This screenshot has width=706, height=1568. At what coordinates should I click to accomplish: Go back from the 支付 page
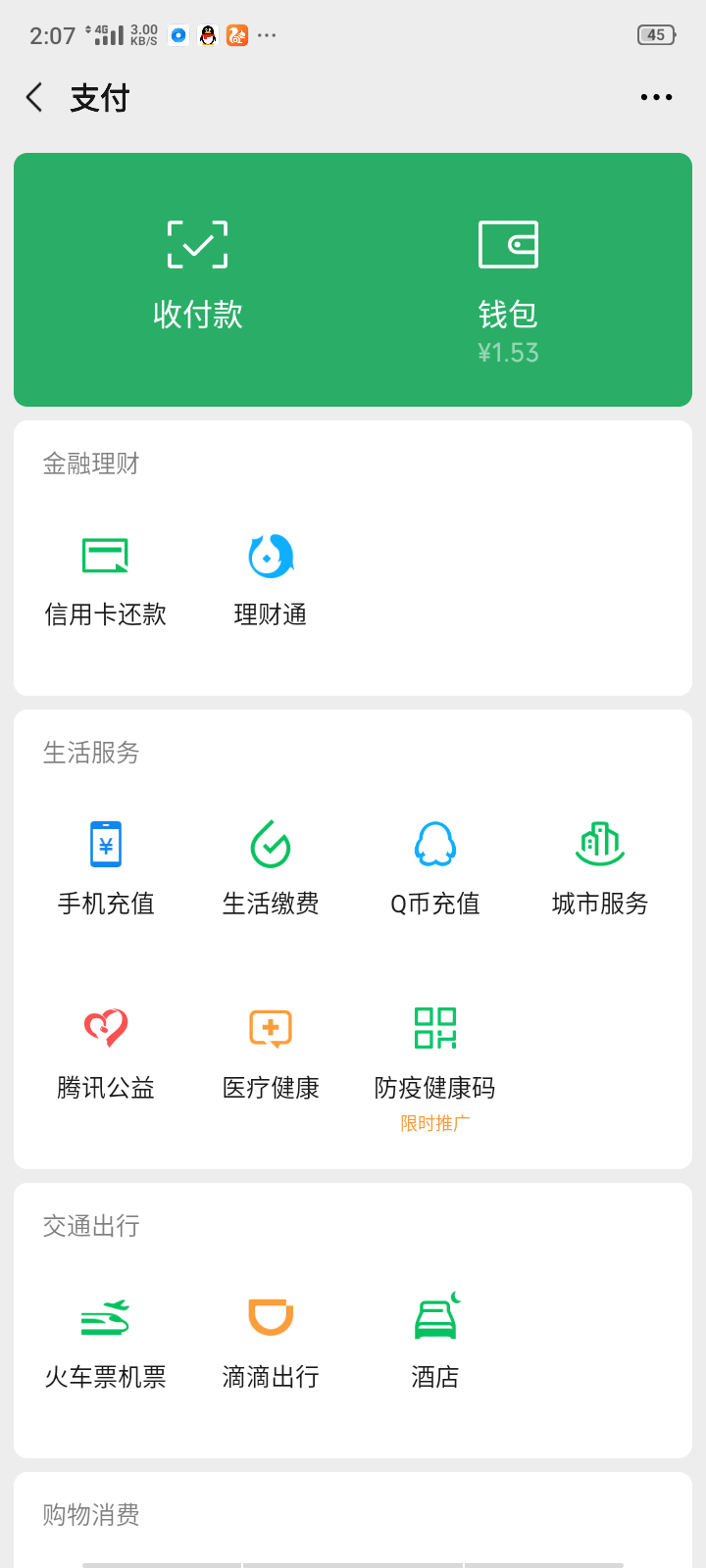pyautogui.click(x=35, y=97)
